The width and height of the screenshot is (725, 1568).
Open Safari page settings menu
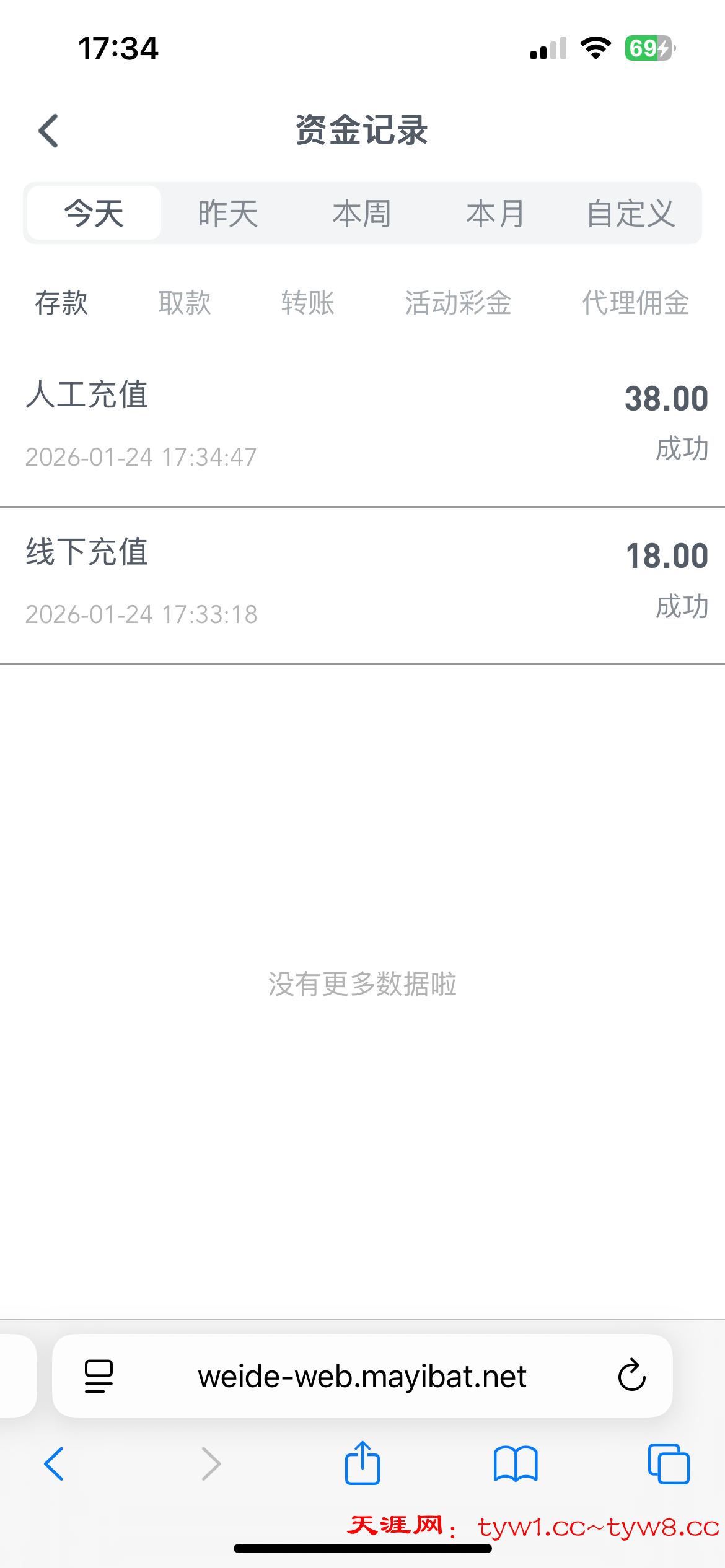pyautogui.click(x=99, y=1376)
